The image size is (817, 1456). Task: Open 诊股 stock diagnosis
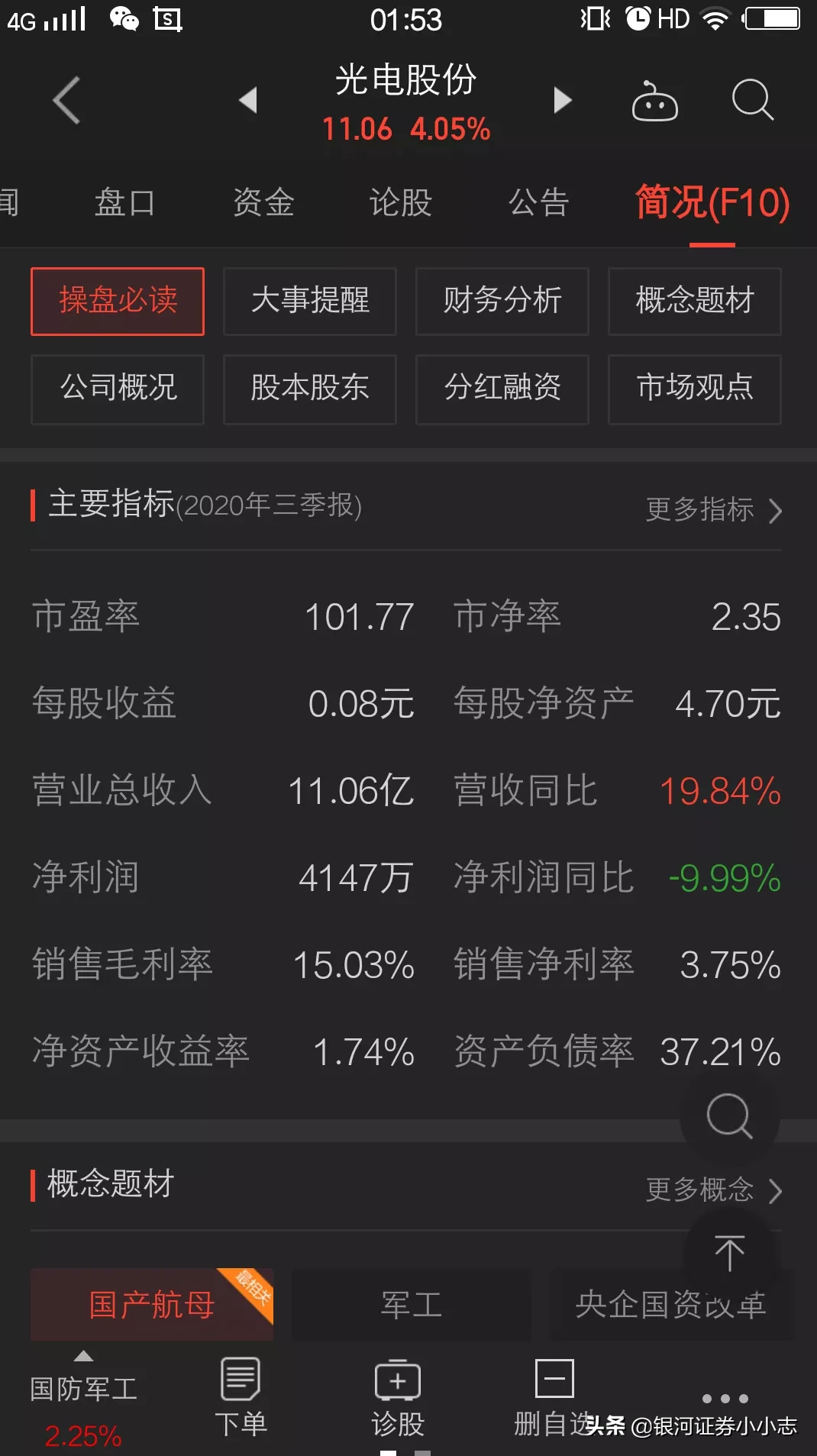[398, 1398]
